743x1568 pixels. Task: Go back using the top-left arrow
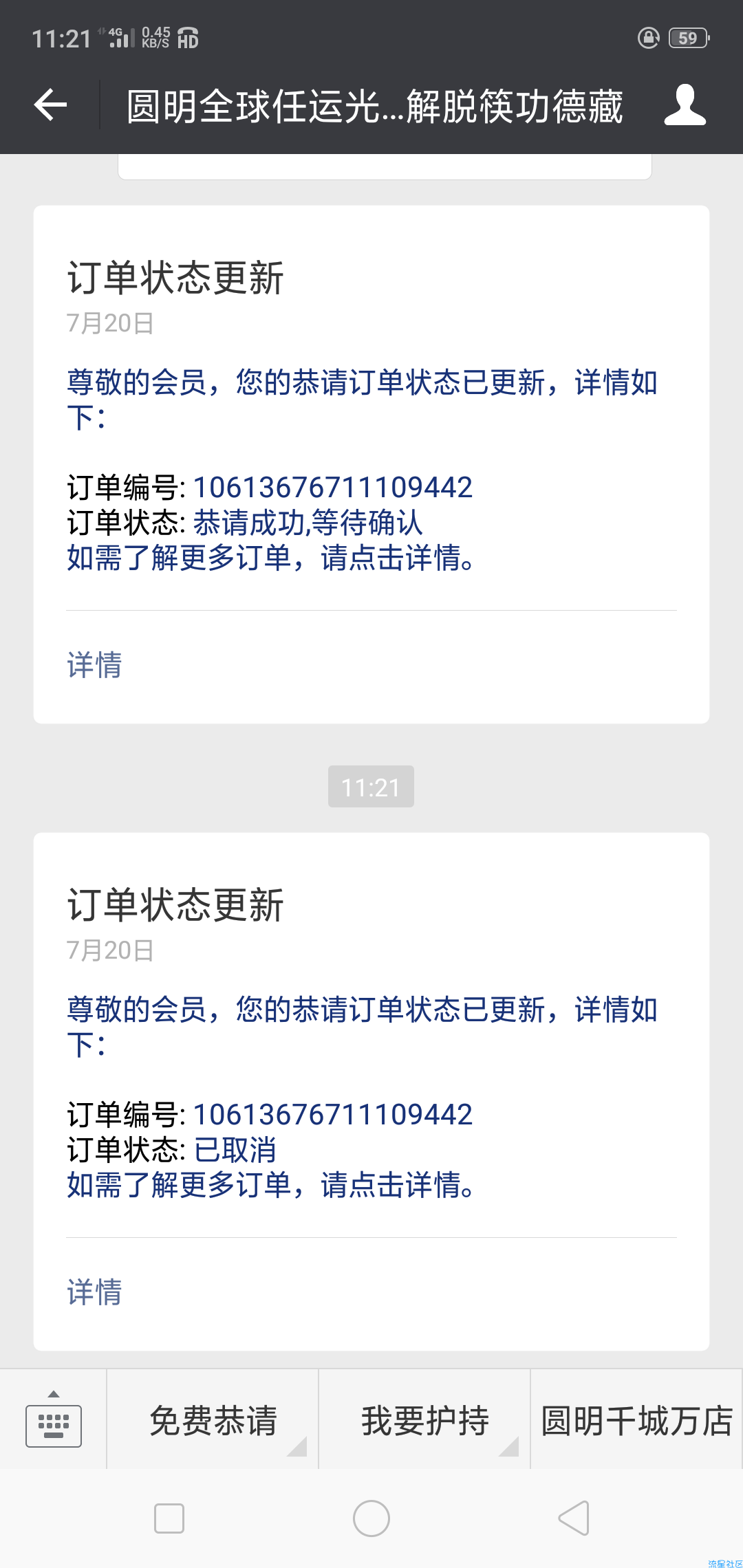(50, 105)
